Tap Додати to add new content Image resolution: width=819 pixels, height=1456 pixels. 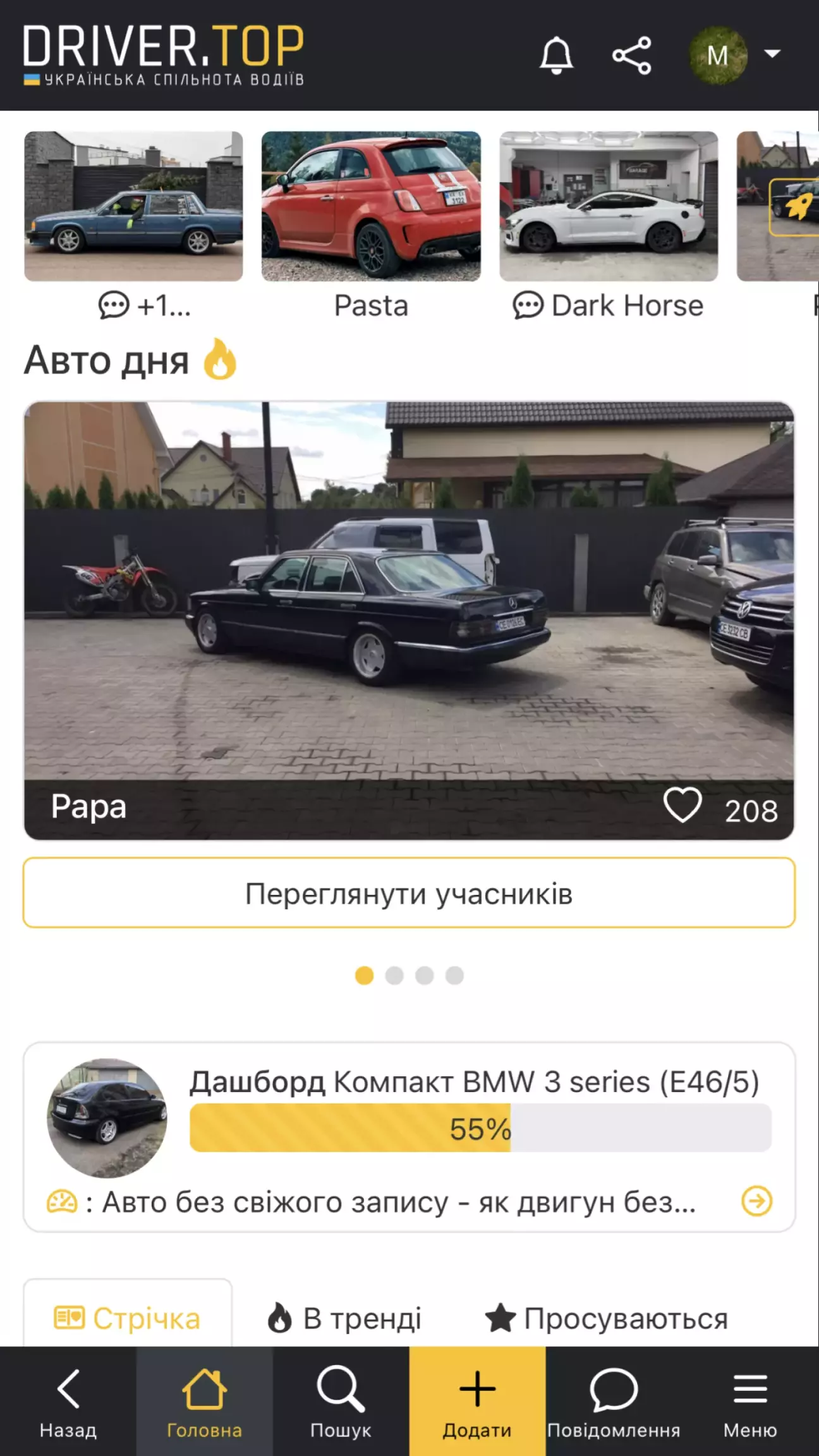pos(477,1400)
